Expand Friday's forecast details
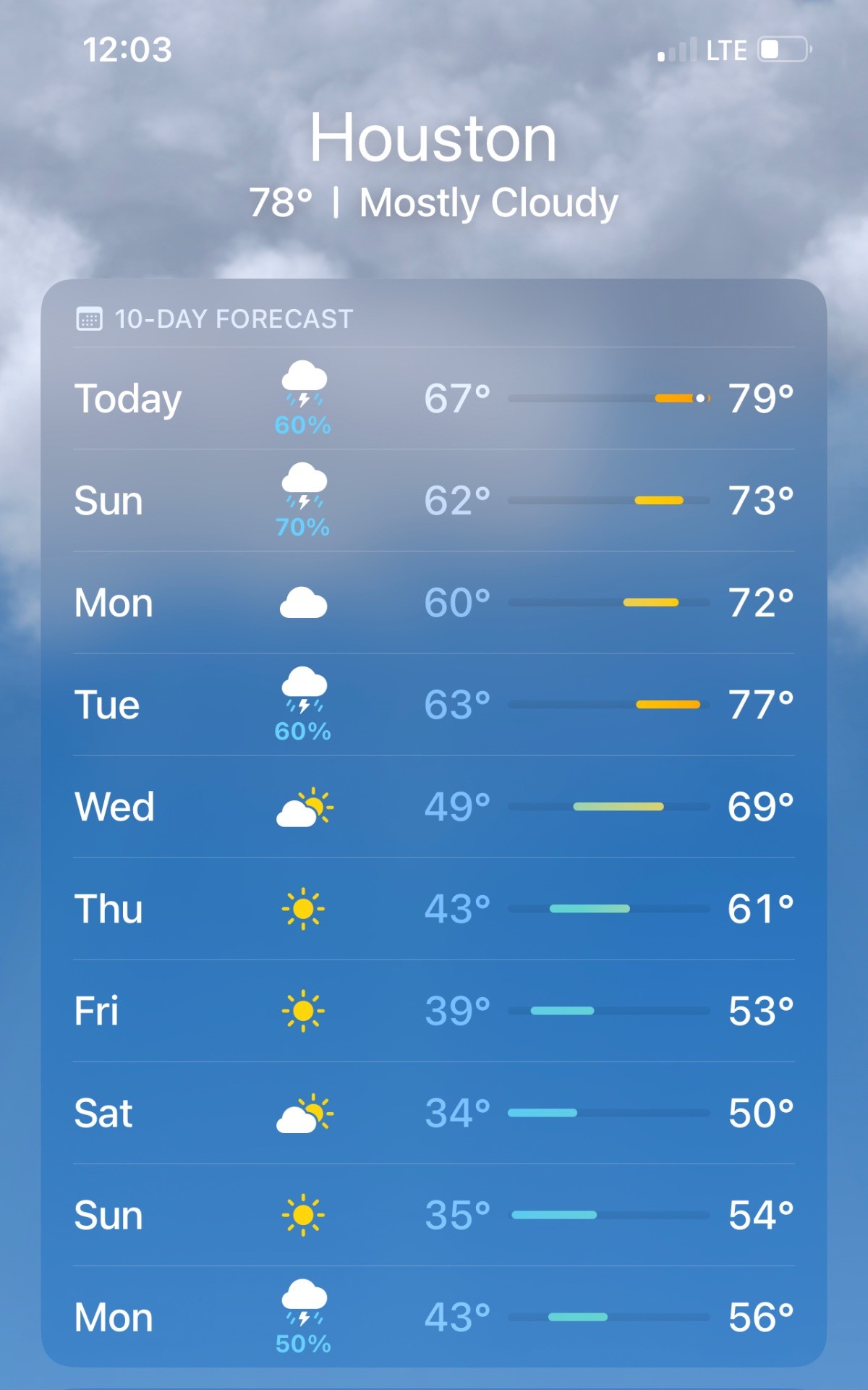Screen dimensions: 868x1390 [434, 1011]
